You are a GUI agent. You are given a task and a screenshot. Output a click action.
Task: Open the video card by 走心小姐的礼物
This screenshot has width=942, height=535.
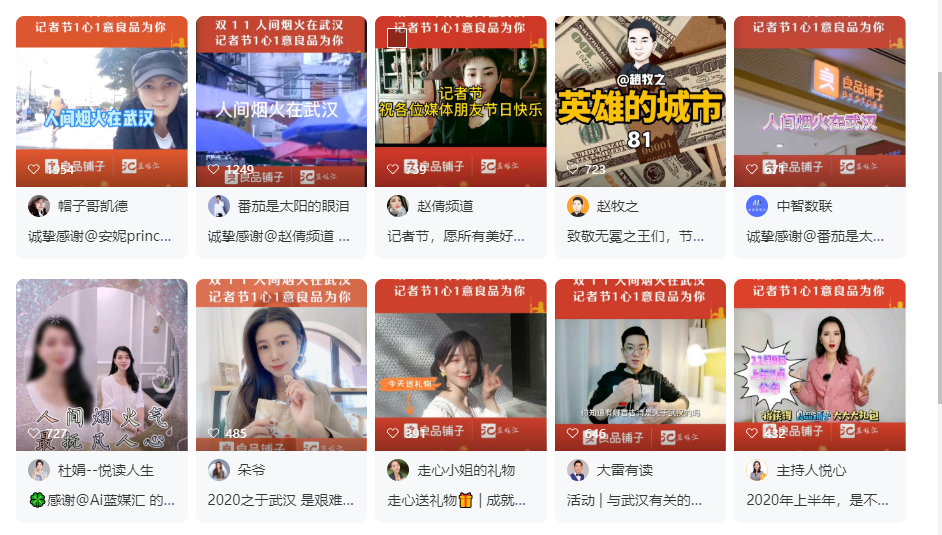(x=460, y=363)
